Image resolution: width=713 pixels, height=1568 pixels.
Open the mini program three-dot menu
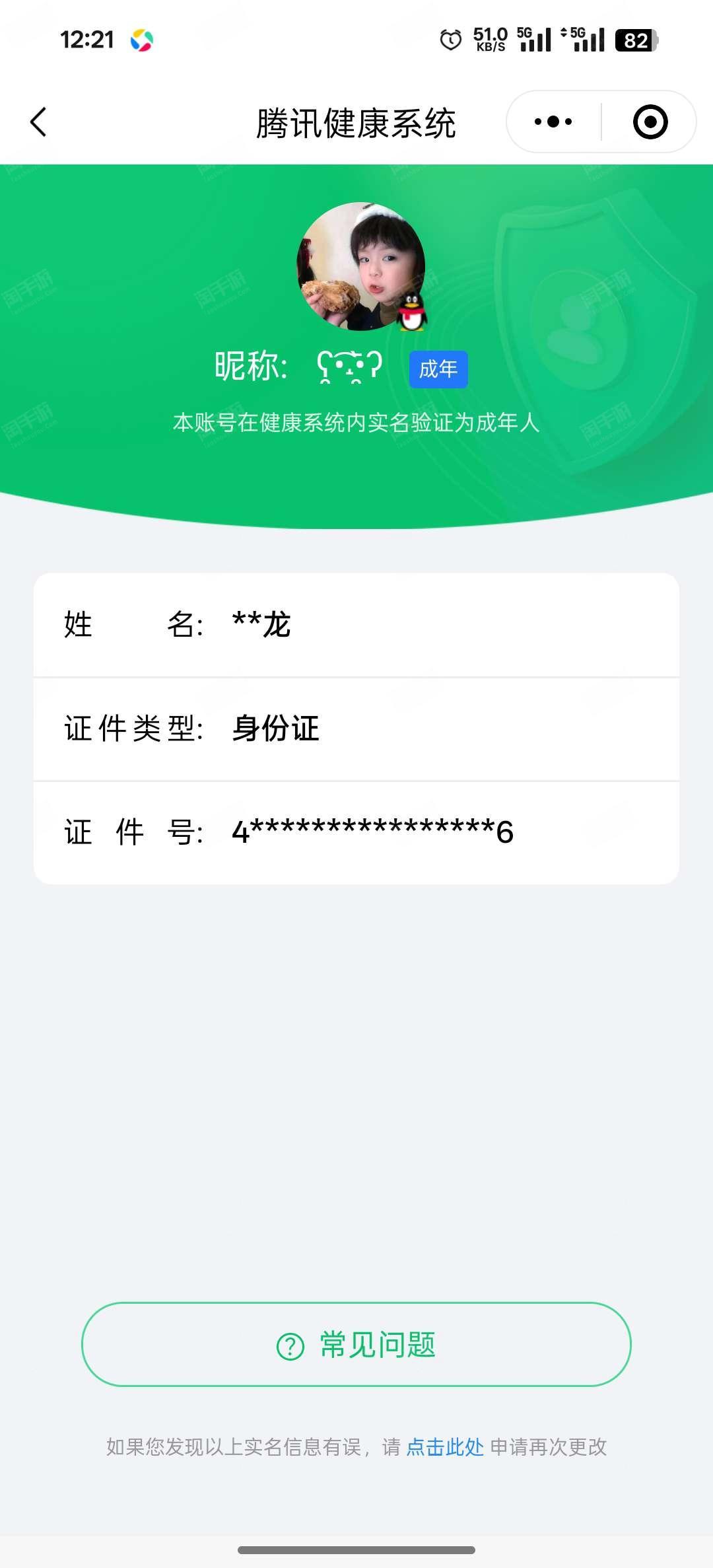(x=553, y=122)
